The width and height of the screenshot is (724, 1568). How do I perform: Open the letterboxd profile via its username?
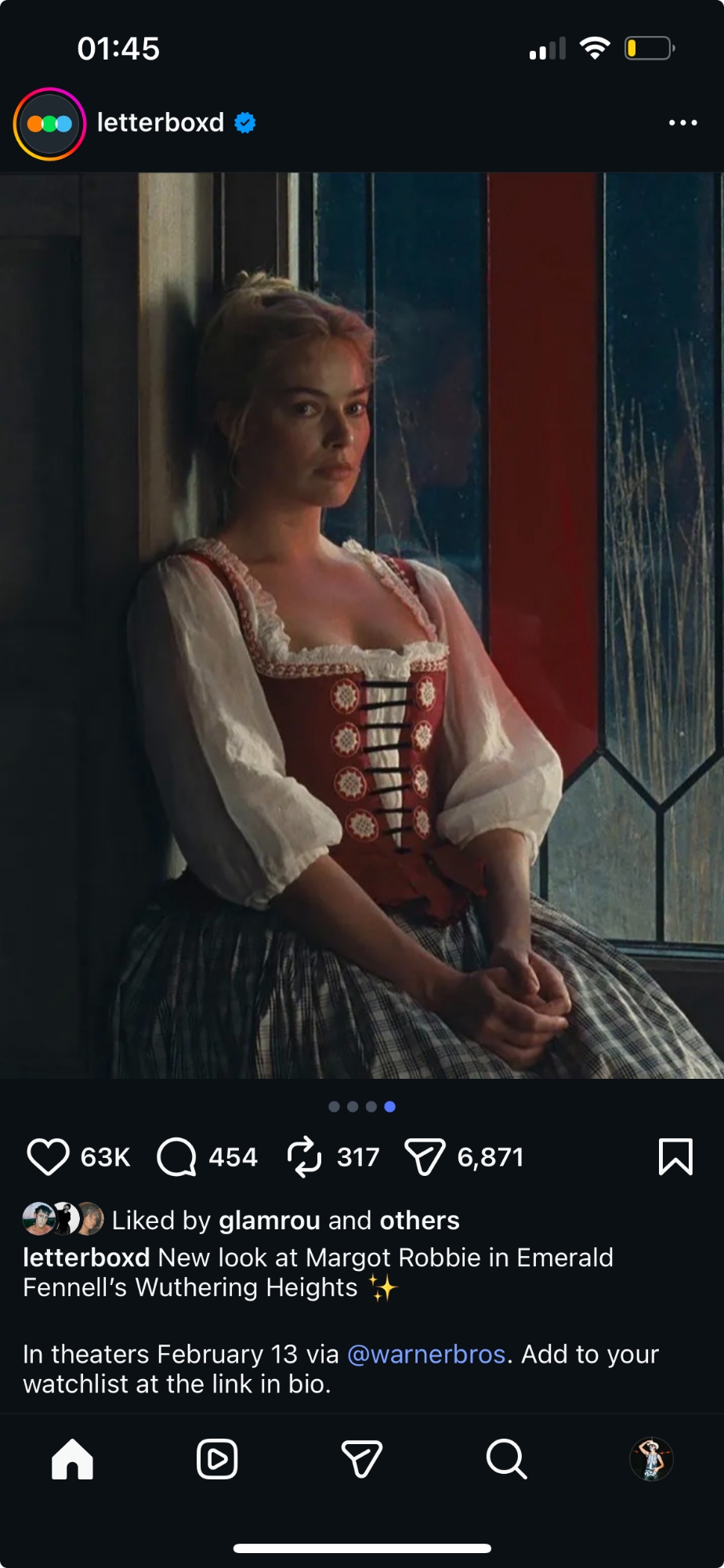(161, 123)
